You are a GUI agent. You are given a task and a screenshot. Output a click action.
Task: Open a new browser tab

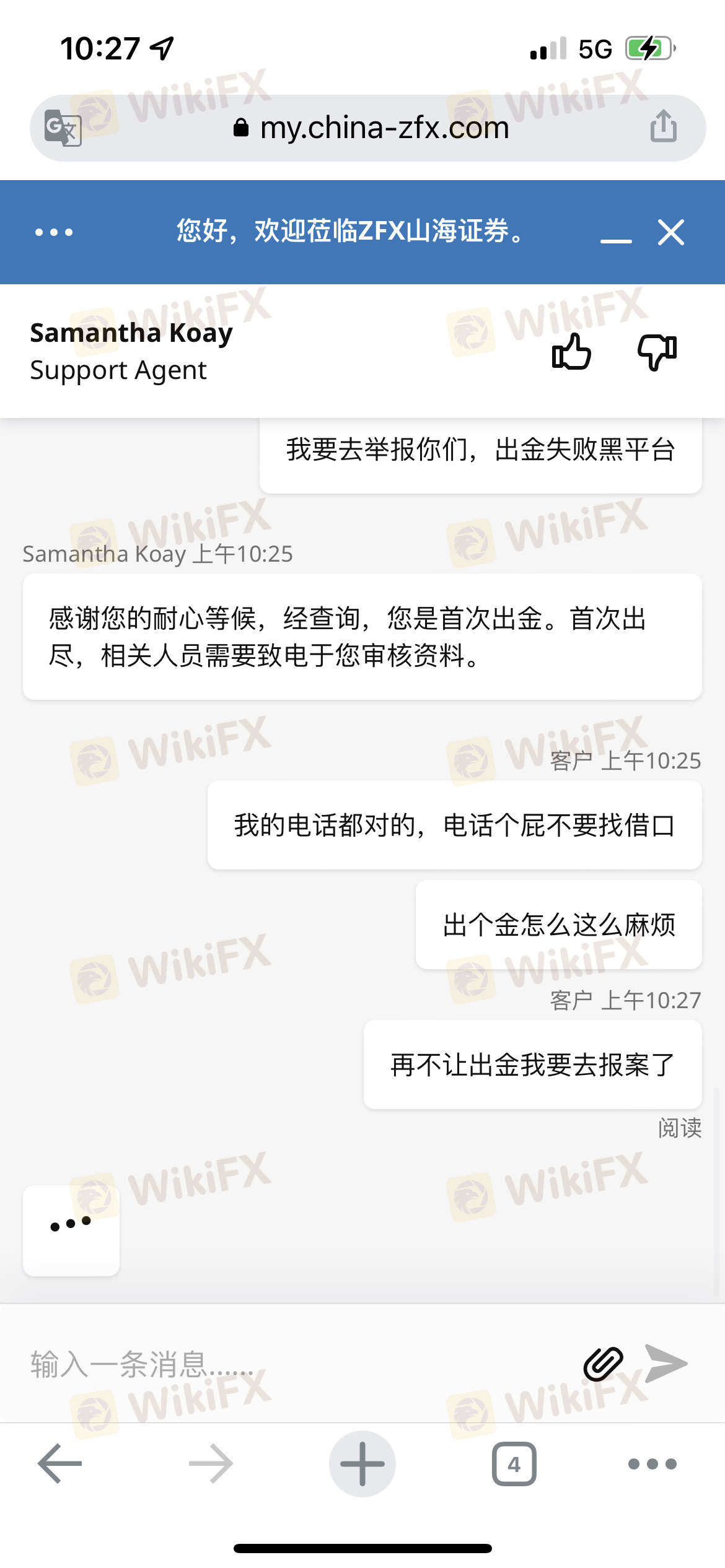pos(362,1463)
